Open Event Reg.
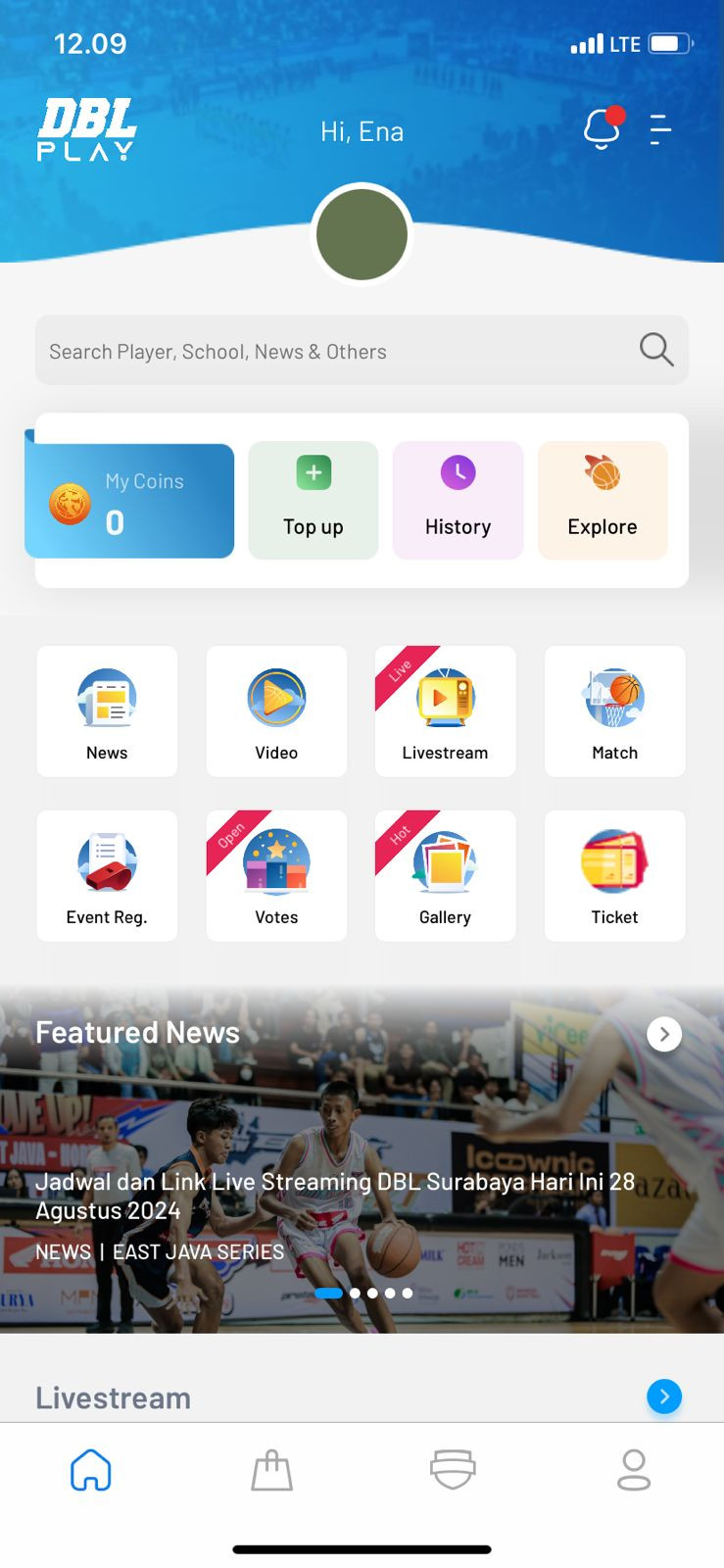Screen dimensions: 724x1568 [x=107, y=876]
